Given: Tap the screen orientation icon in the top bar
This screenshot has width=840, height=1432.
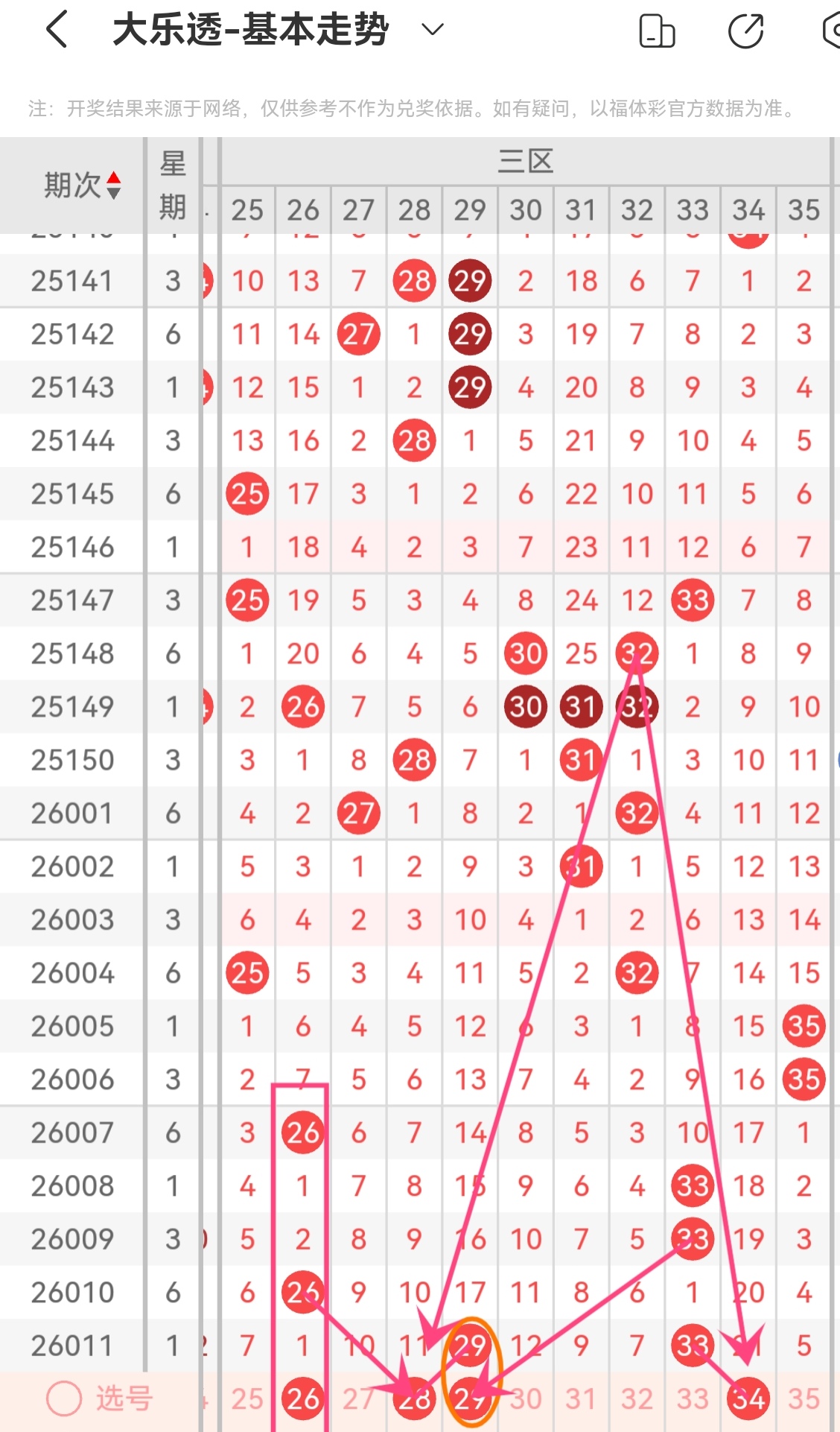Looking at the screenshot, I should (x=657, y=31).
